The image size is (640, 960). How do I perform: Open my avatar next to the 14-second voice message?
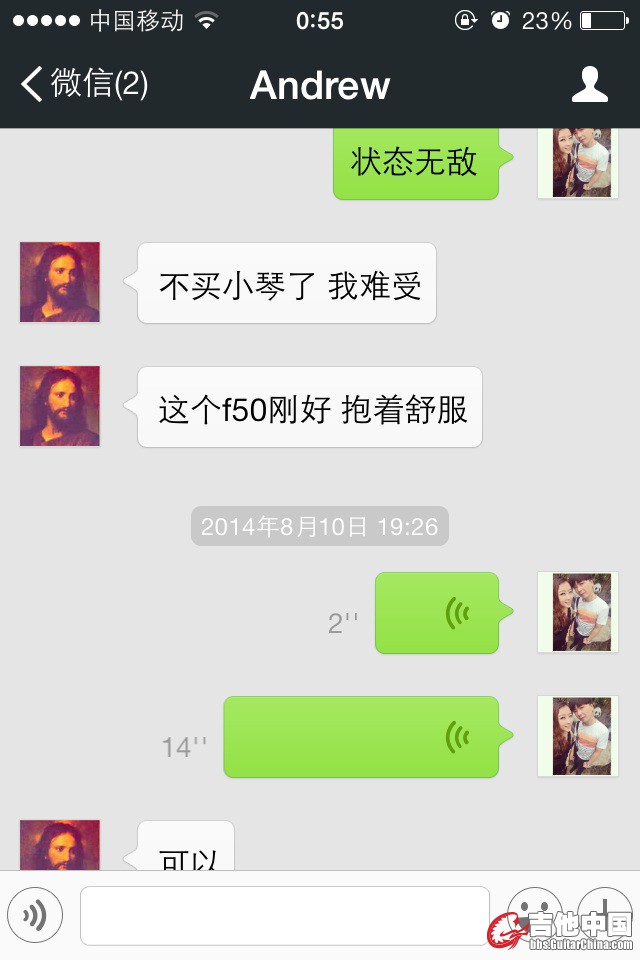coord(581,737)
